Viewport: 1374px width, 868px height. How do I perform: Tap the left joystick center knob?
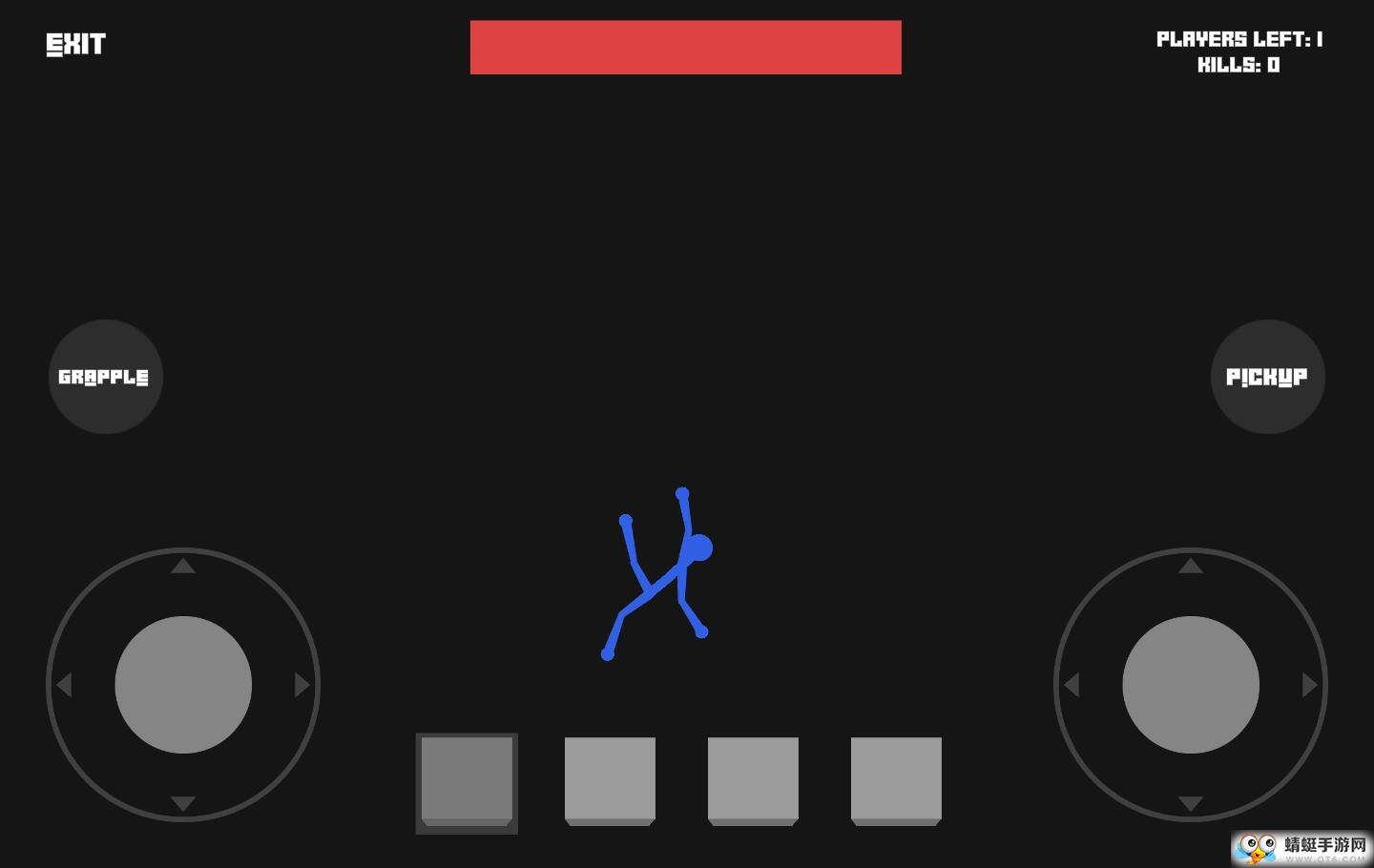[x=183, y=685]
